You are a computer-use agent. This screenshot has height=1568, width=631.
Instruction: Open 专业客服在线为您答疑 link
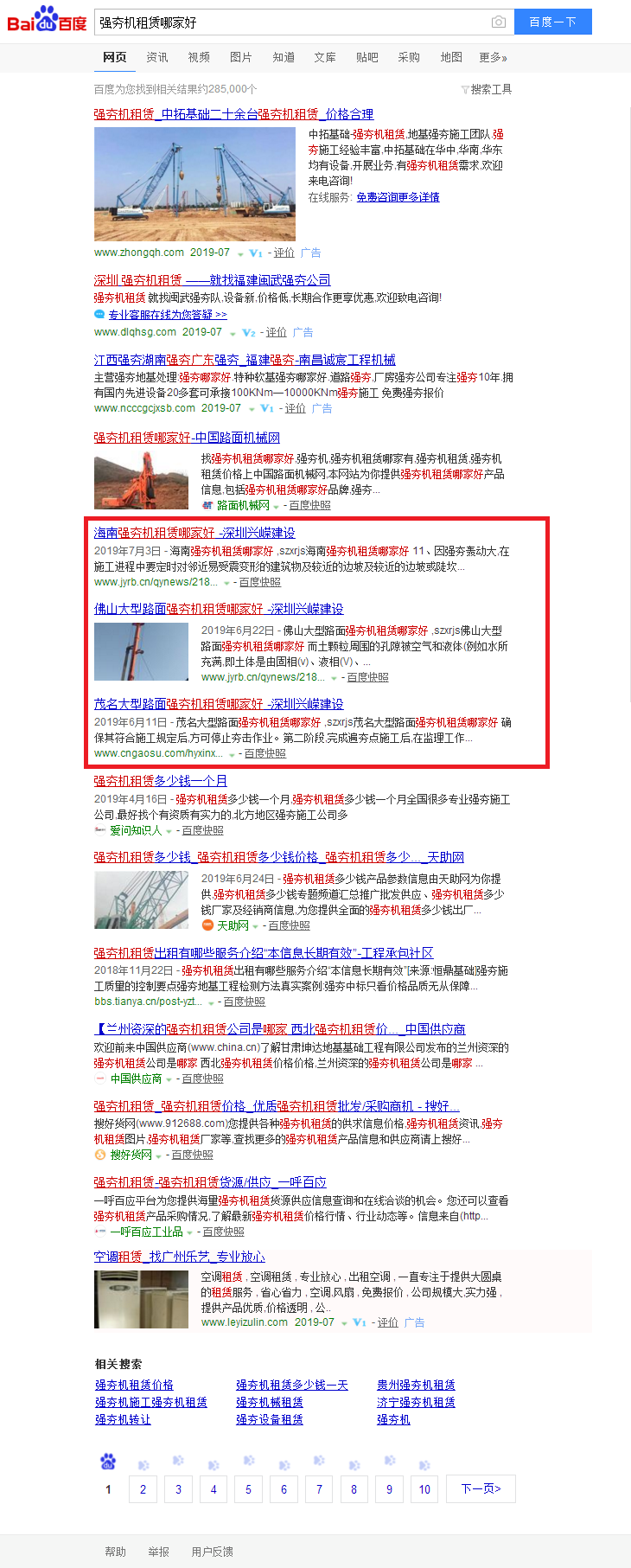(x=167, y=315)
